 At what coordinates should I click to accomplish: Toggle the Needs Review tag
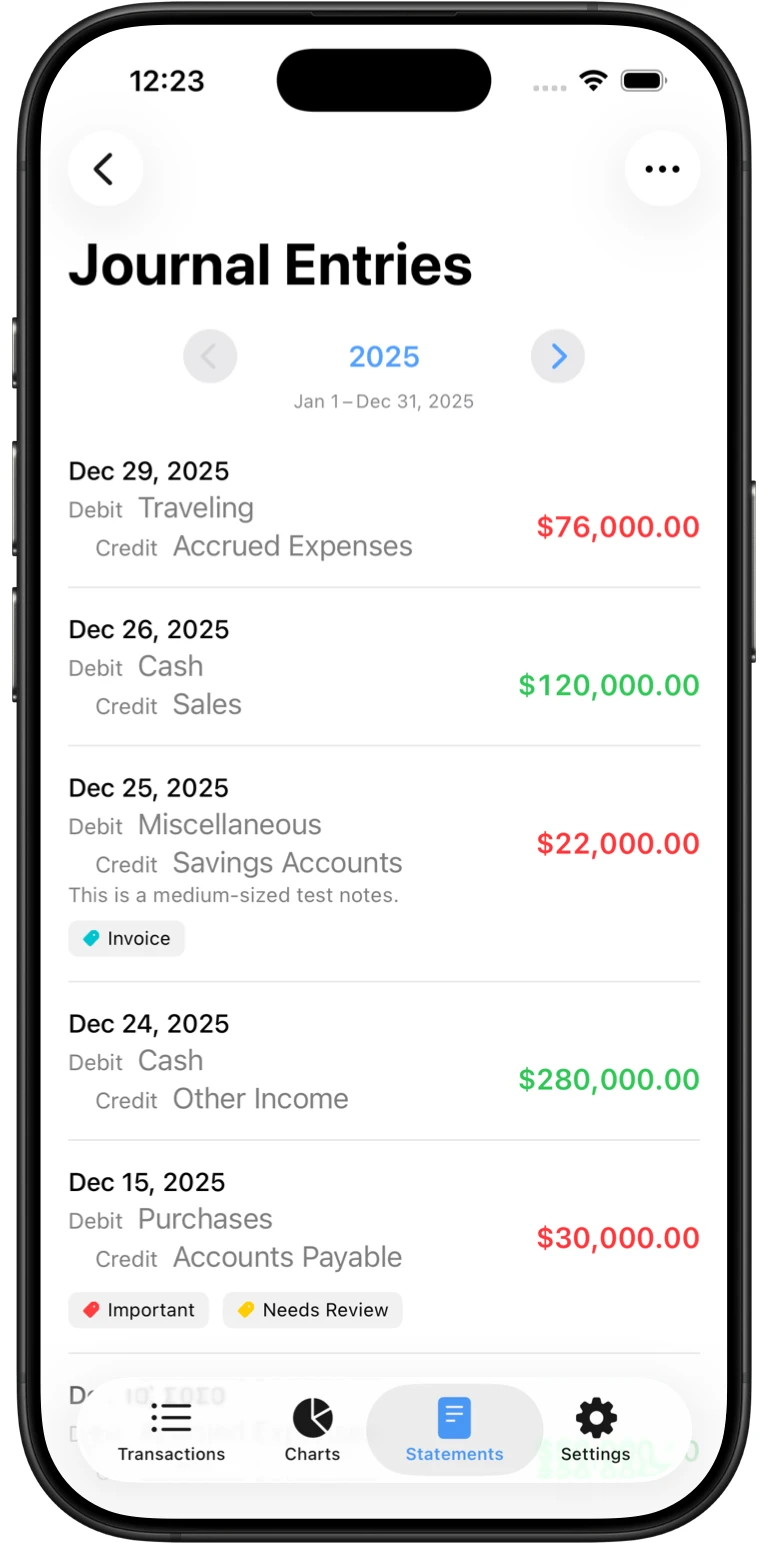(312, 1310)
